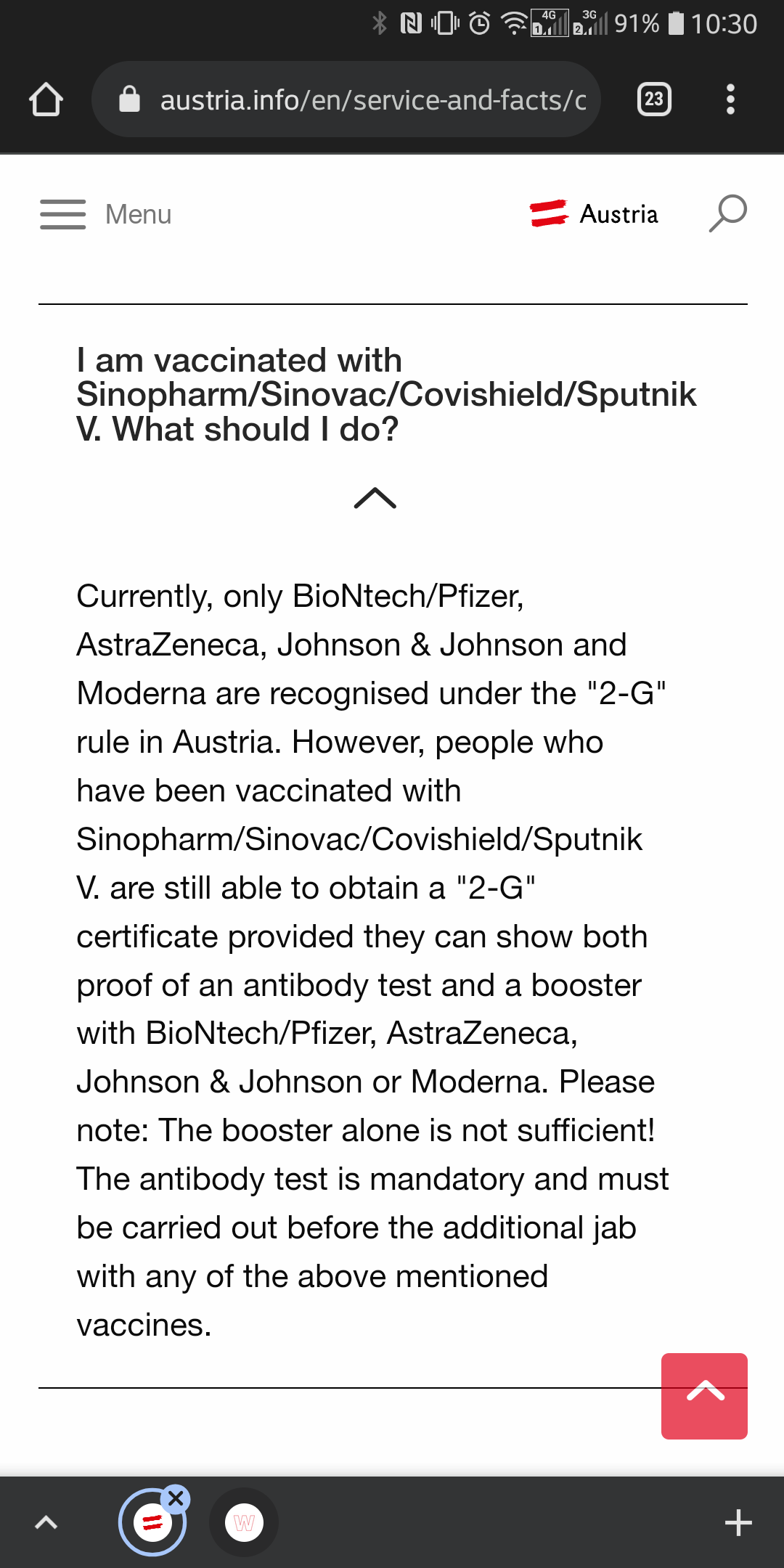Search the Austria website
Image resolution: width=784 pixels, height=1568 pixels.
727,213
